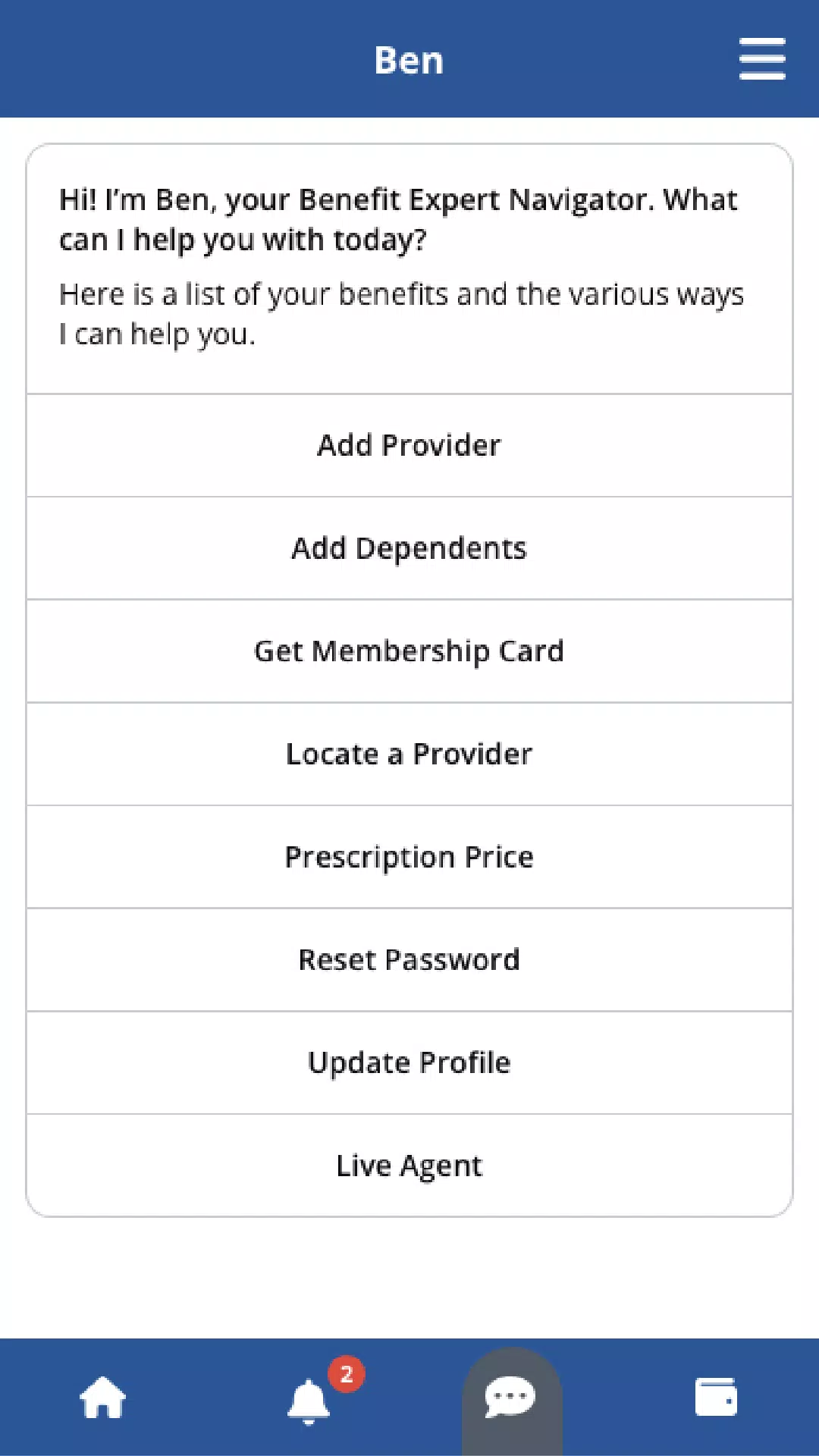This screenshot has height=1456, width=819.
Task: Select Reset Password
Action: point(409,960)
